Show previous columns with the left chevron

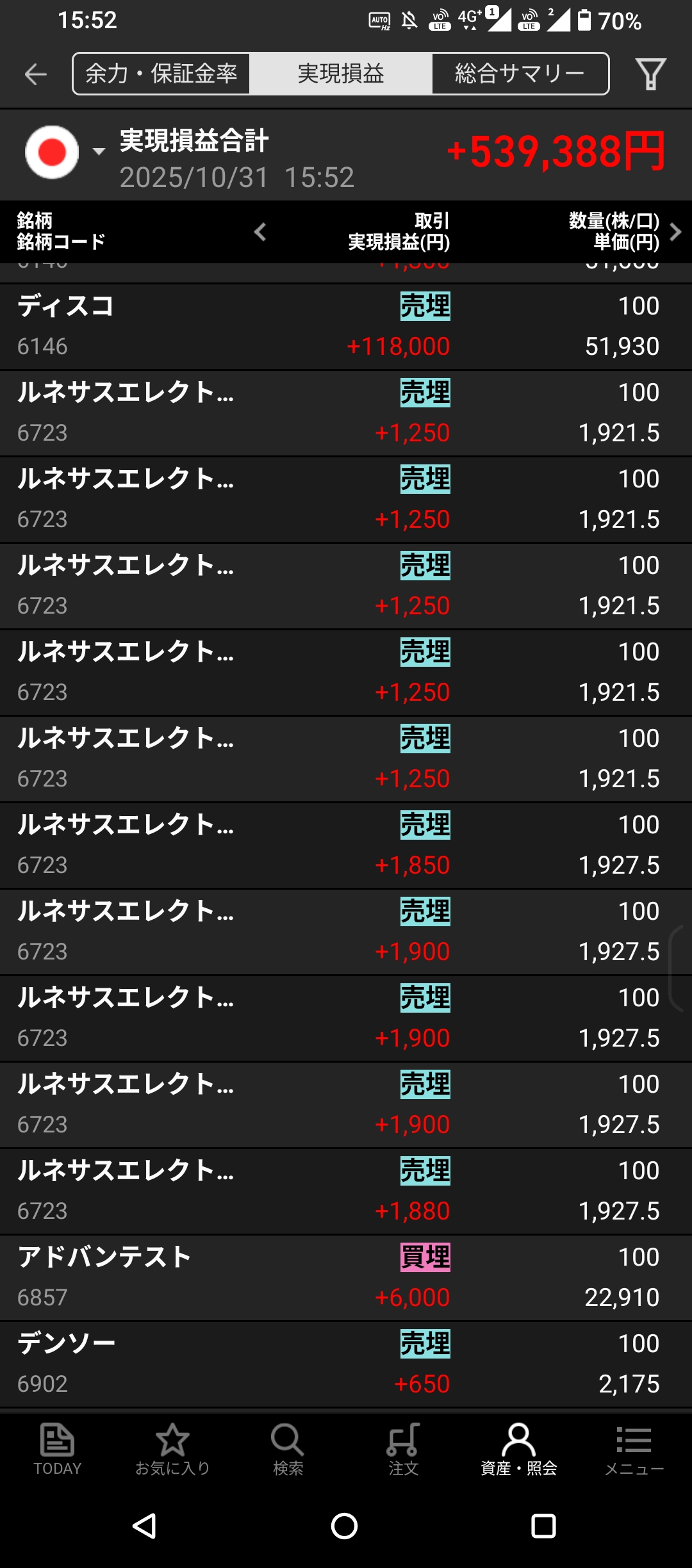[x=260, y=232]
